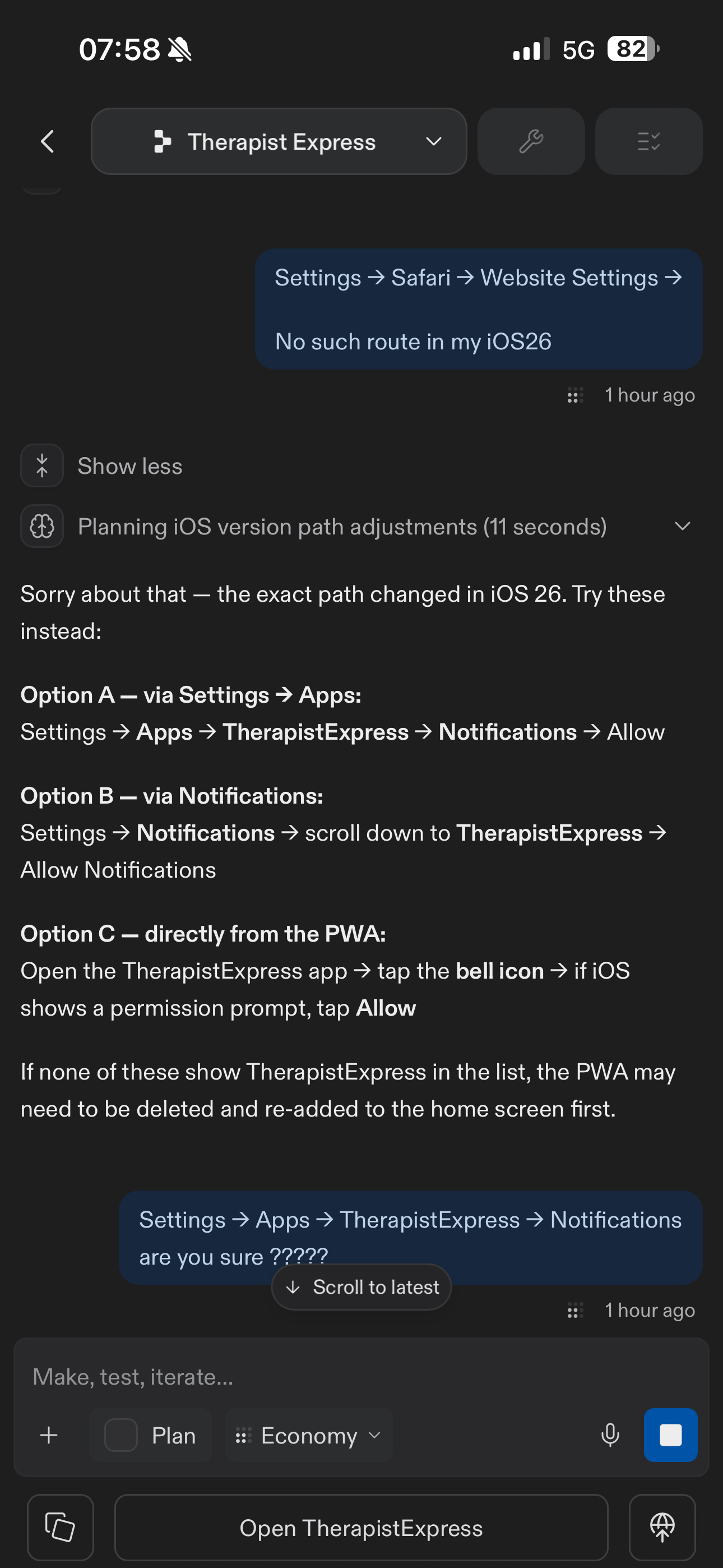Stop the running agent with the blue button
The width and height of the screenshot is (723, 1568).
point(671,1435)
